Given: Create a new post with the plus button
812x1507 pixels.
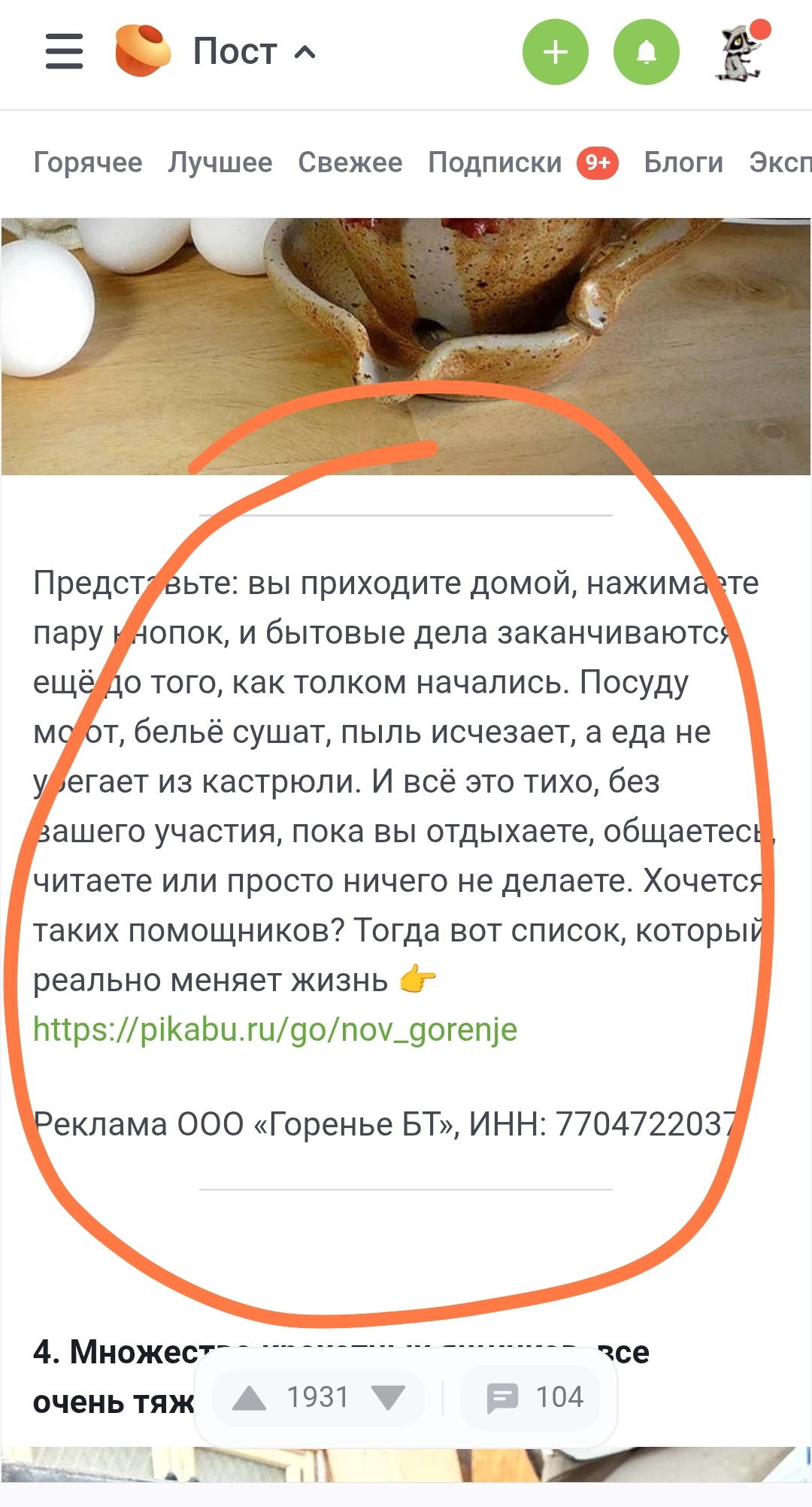Looking at the screenshot, I should pos(555,52).
